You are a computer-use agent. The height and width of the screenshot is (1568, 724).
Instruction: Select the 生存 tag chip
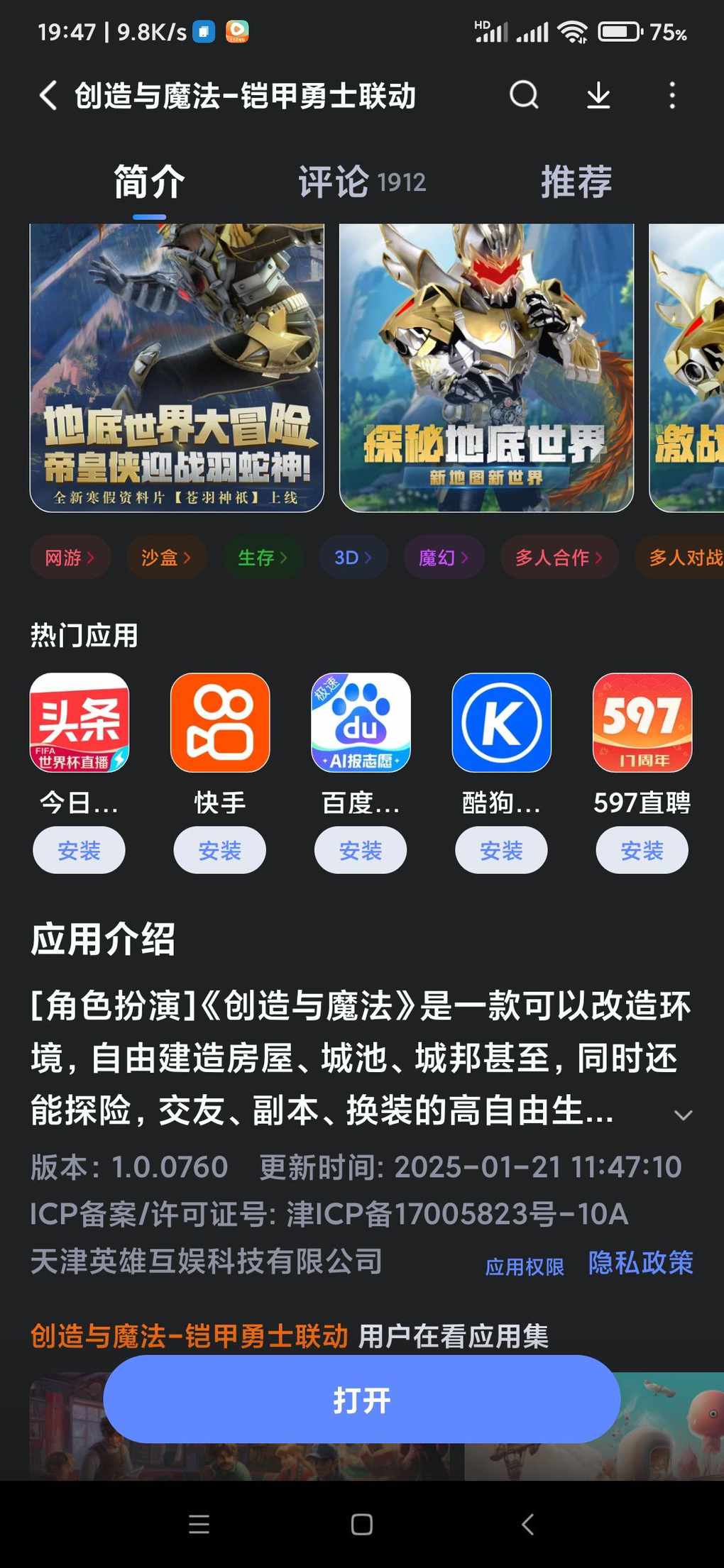(262, 558)
